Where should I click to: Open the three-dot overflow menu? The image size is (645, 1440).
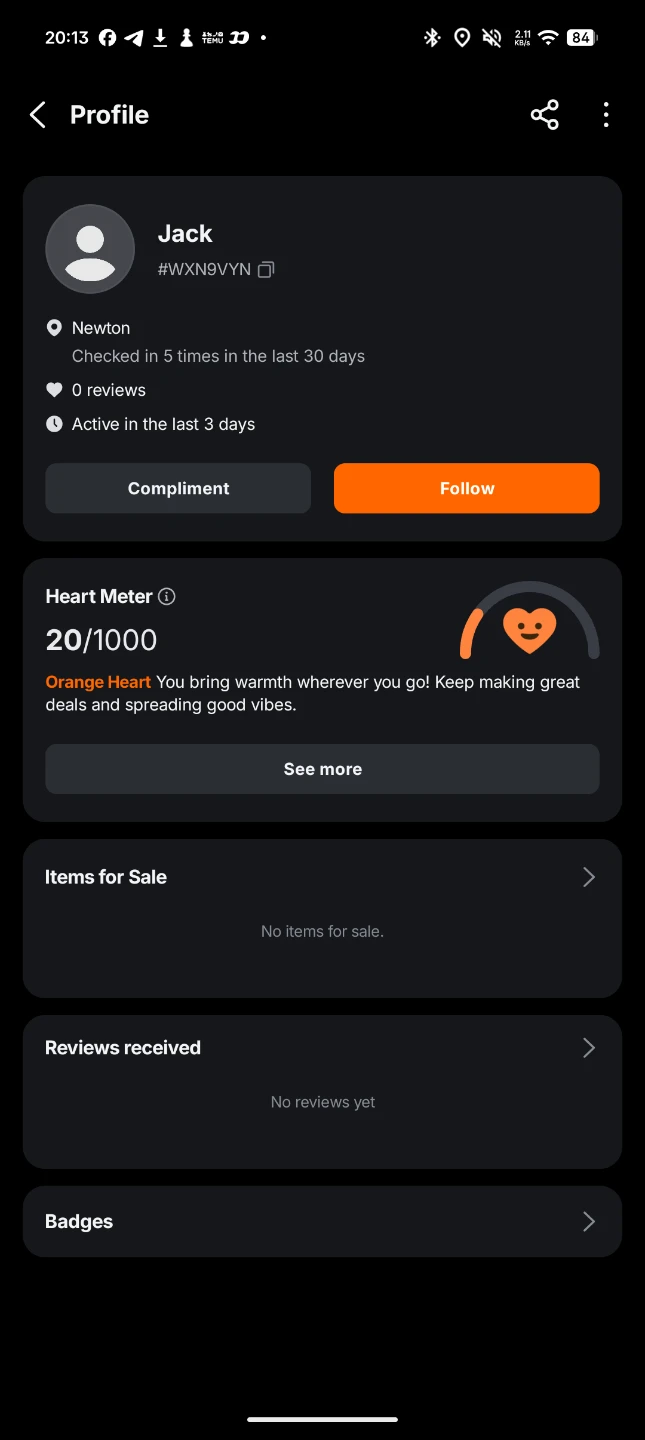606,115
